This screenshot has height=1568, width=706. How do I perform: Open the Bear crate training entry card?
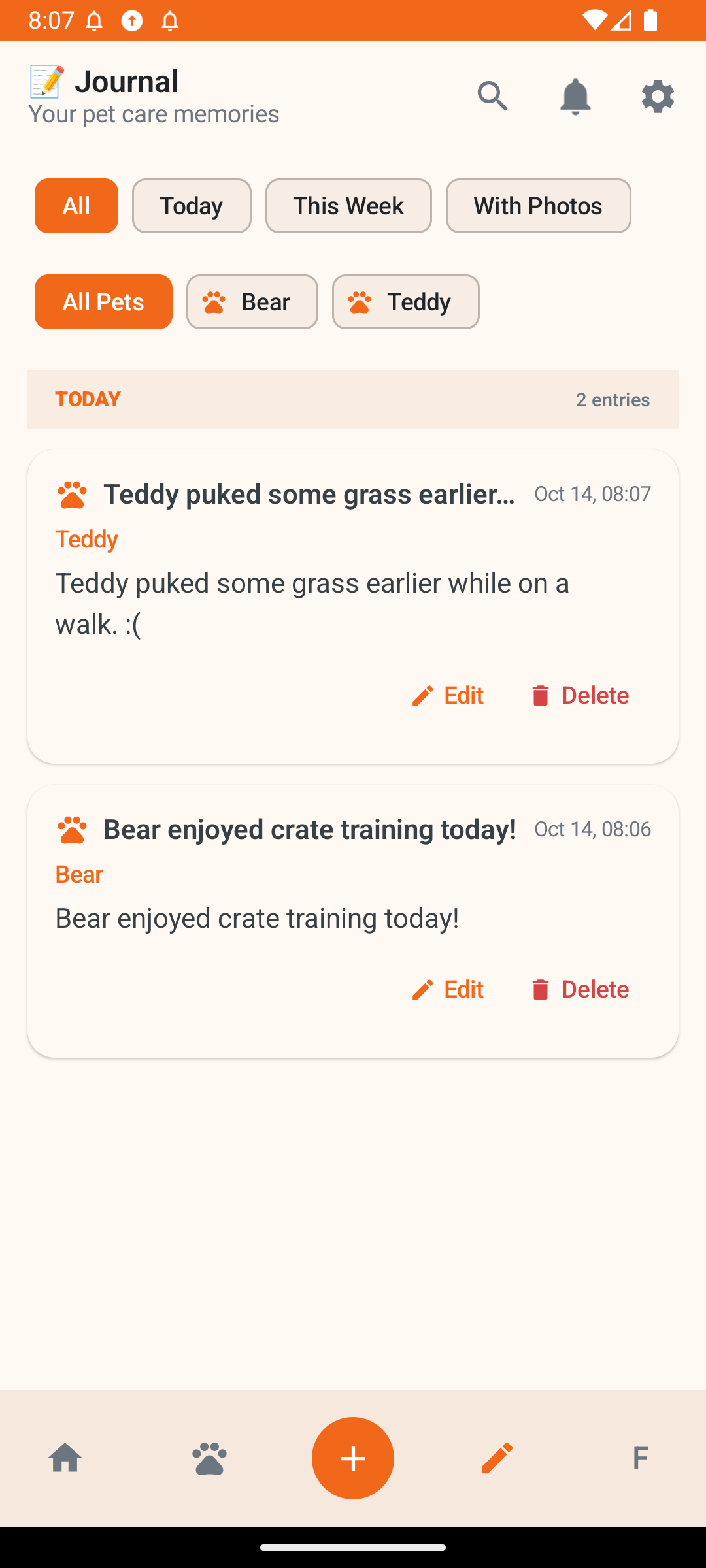353,917
